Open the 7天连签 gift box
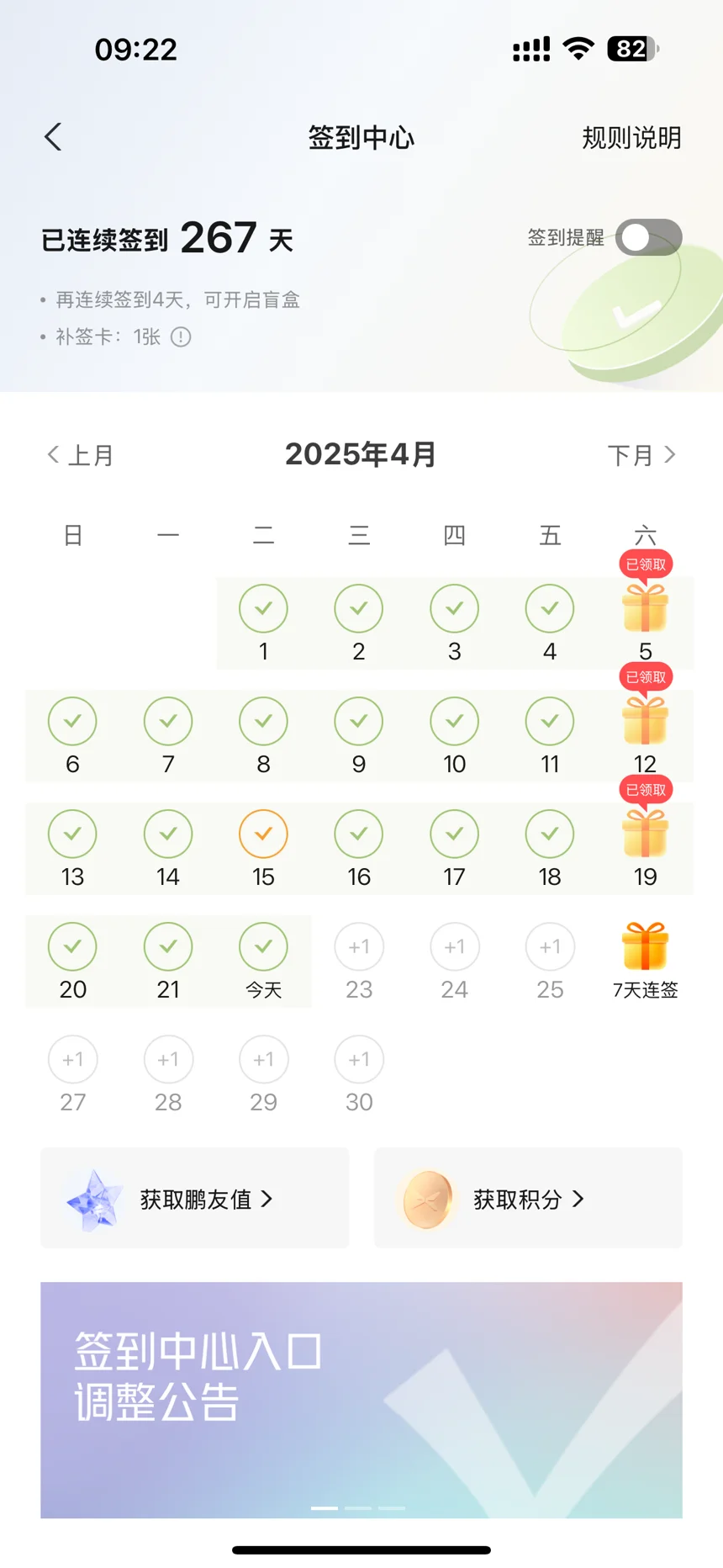This screenshot has width=723, height=1568. point(645,947)
